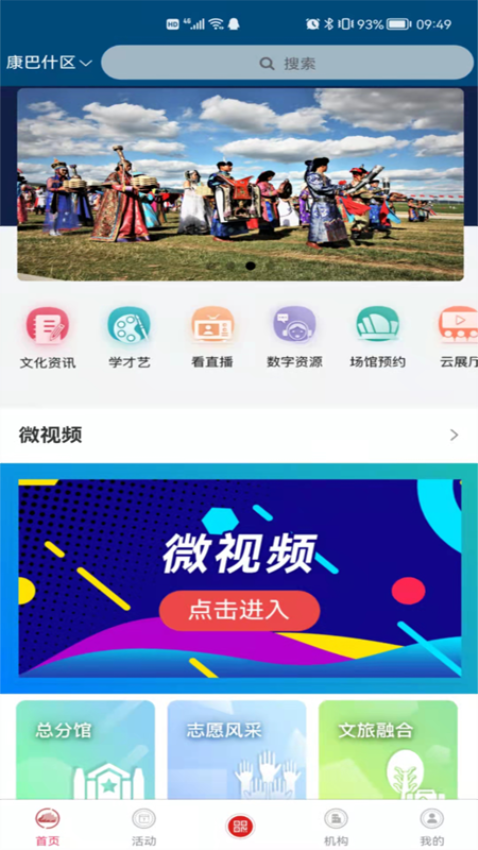This screenshot has width=478, height=850.
Task: Expand the 微视频 section arrow
Action: 454,435
